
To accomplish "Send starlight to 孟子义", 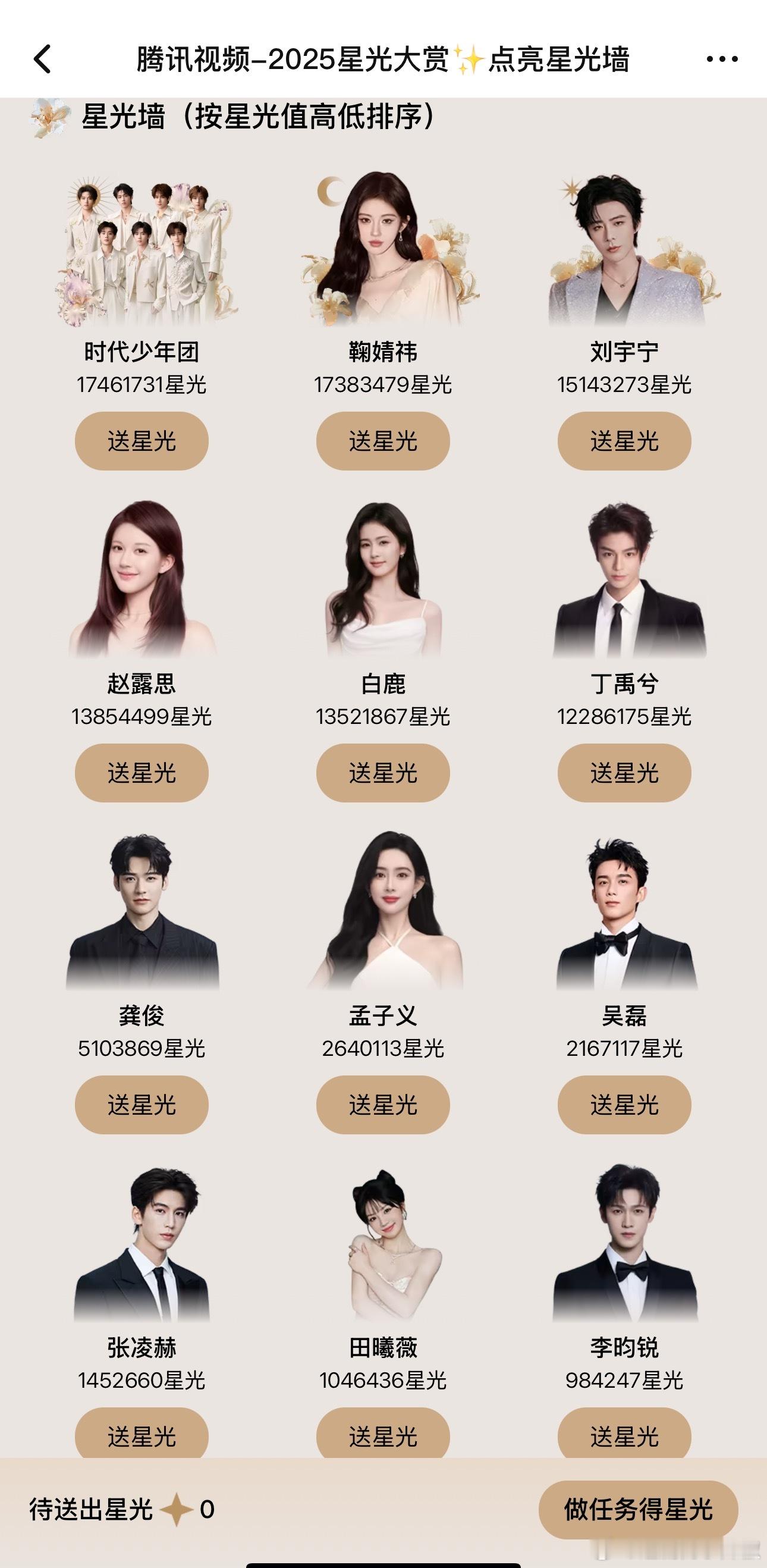I will tap(382, 1105).
